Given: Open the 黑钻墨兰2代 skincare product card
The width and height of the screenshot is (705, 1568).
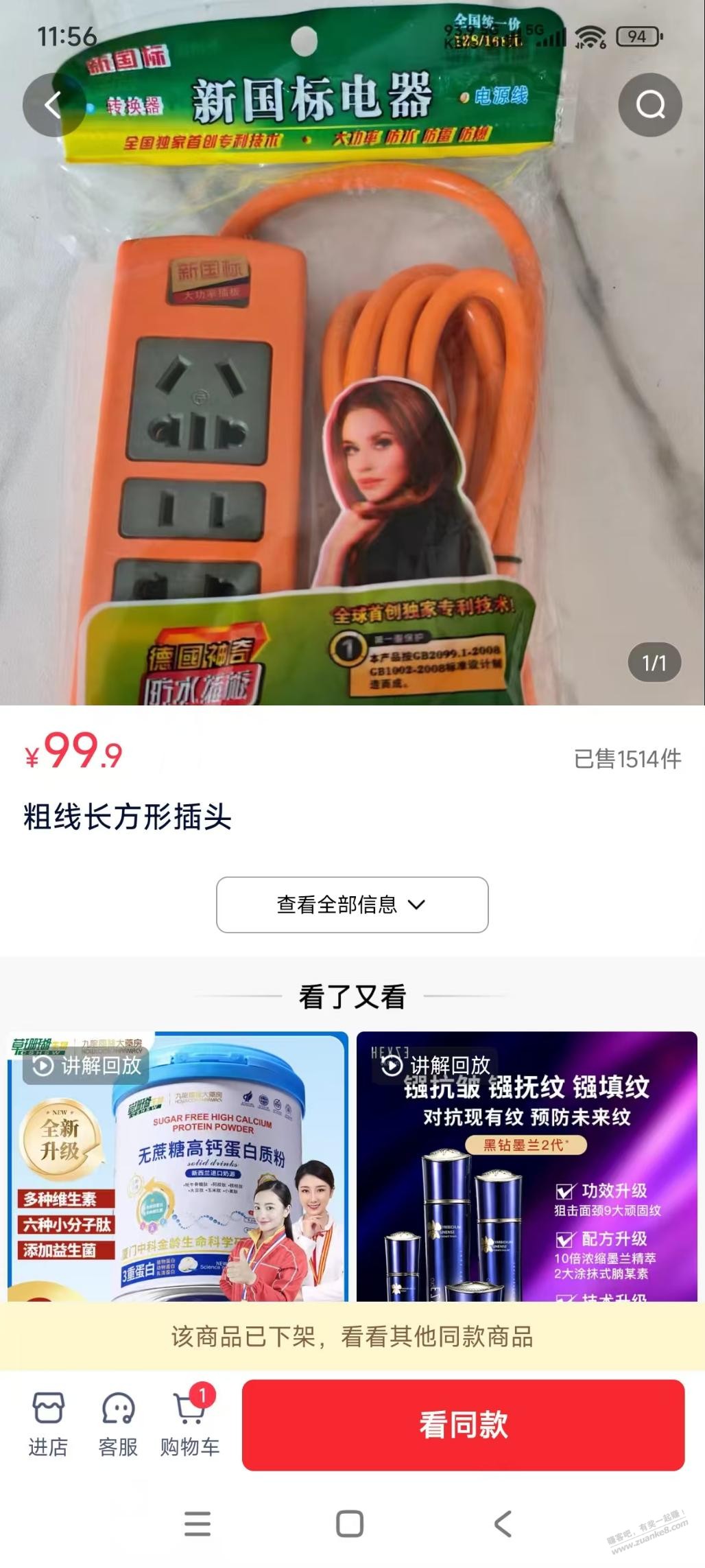Looking at the screenshot, I should coord(527,1167).
